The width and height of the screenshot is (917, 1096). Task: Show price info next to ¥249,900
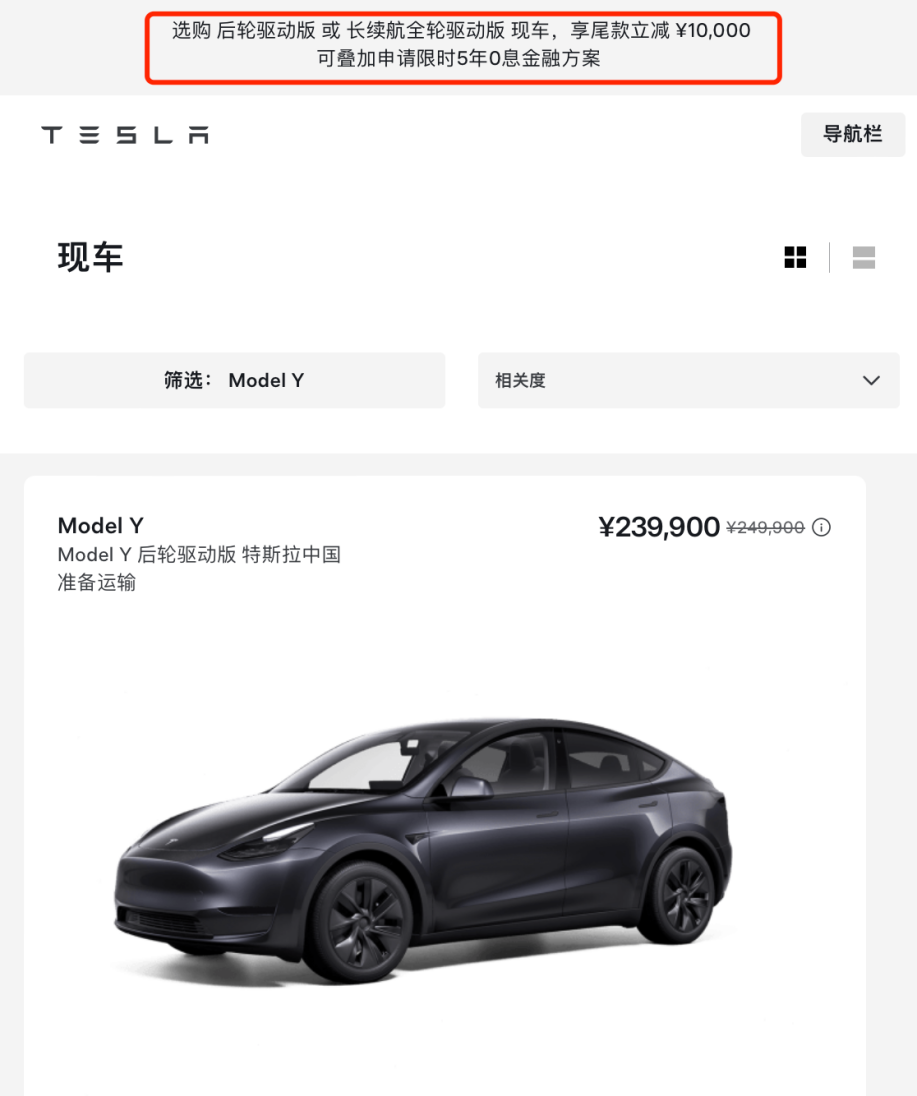[x=821, y=527]
